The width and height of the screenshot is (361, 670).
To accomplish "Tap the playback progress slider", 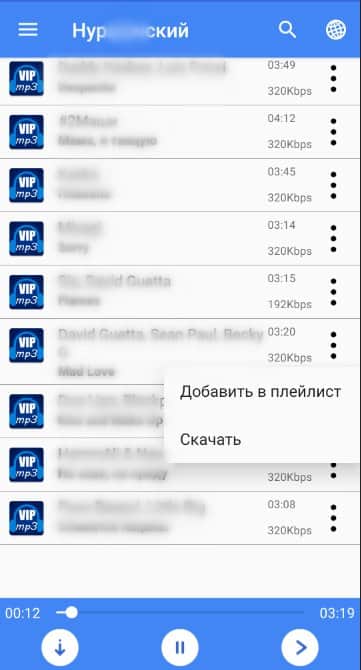I will 179,613.
